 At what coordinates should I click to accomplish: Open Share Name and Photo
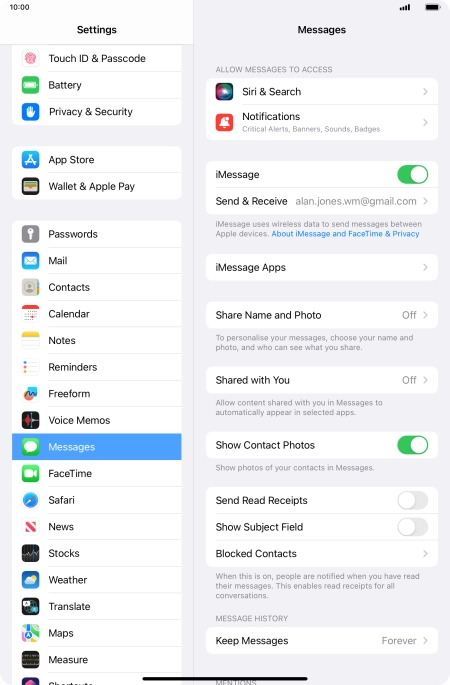click(x=322, y=315)
